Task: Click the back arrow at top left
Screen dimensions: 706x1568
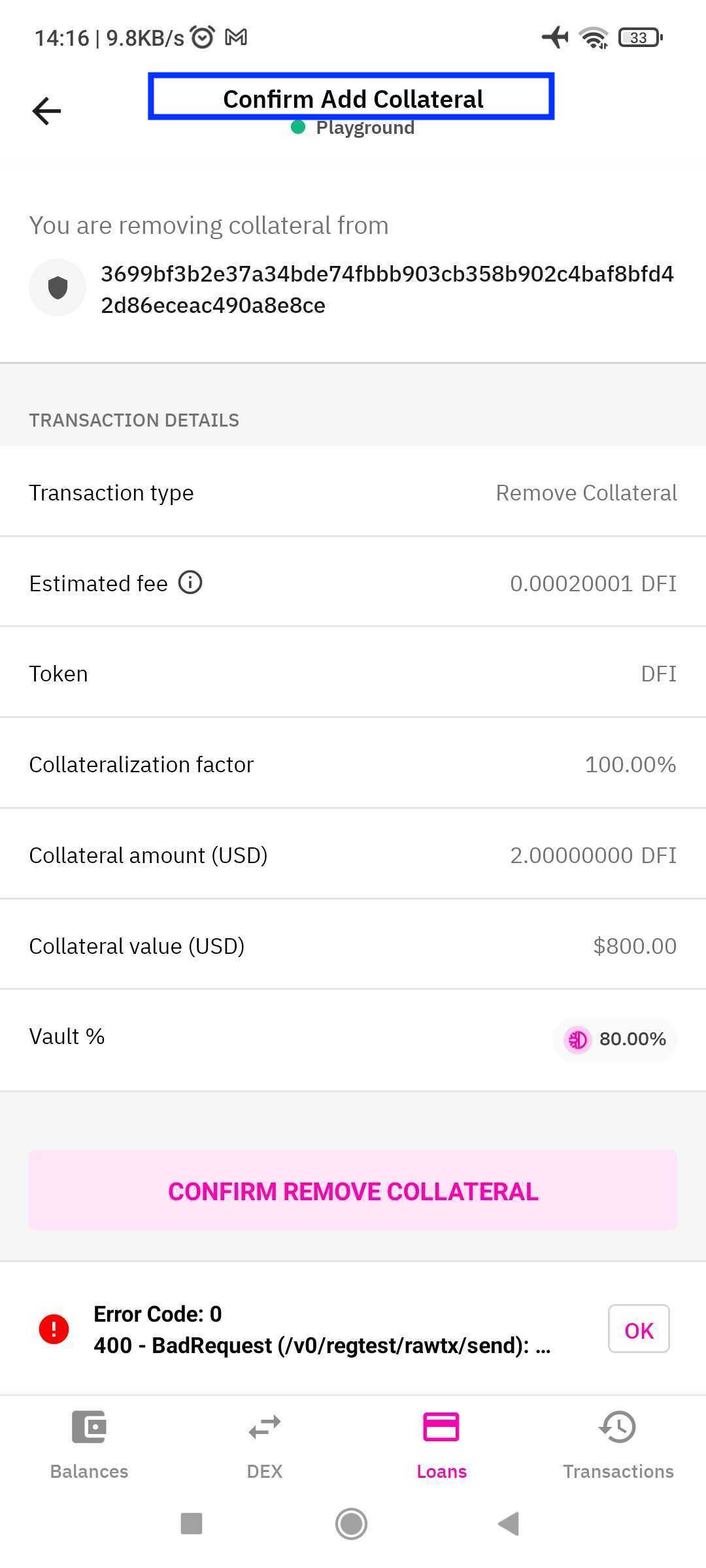Action: click(46, 110)
